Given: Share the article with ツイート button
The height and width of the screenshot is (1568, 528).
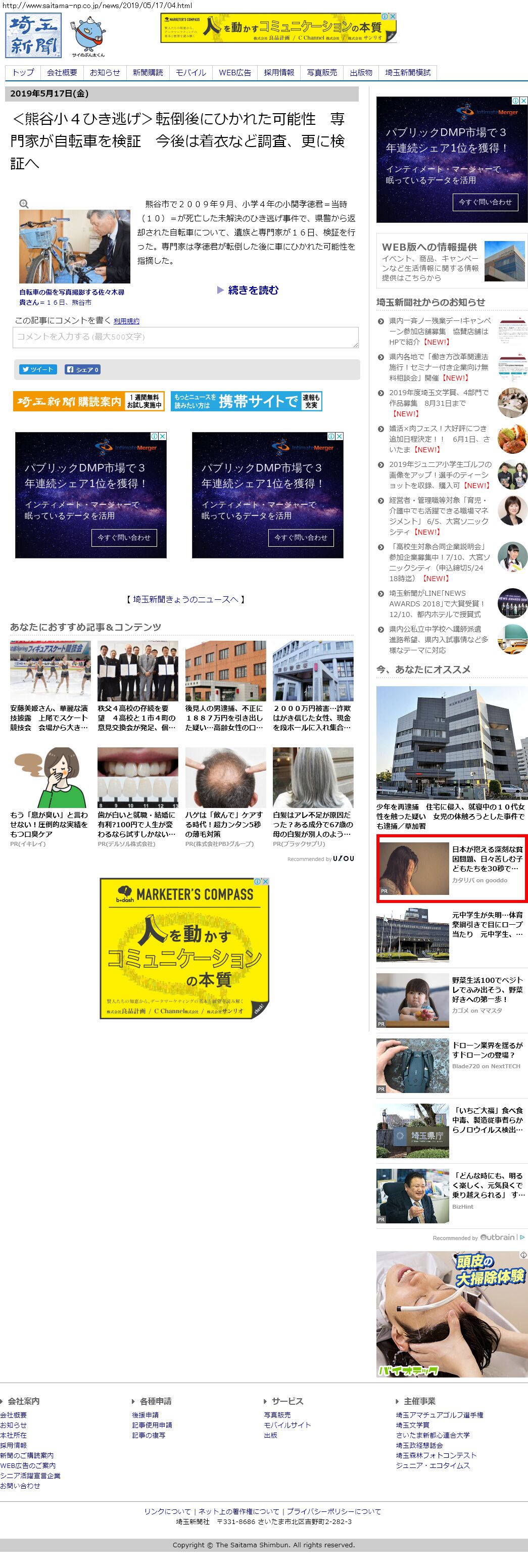Looking at the screenshot, I should 38,369.
